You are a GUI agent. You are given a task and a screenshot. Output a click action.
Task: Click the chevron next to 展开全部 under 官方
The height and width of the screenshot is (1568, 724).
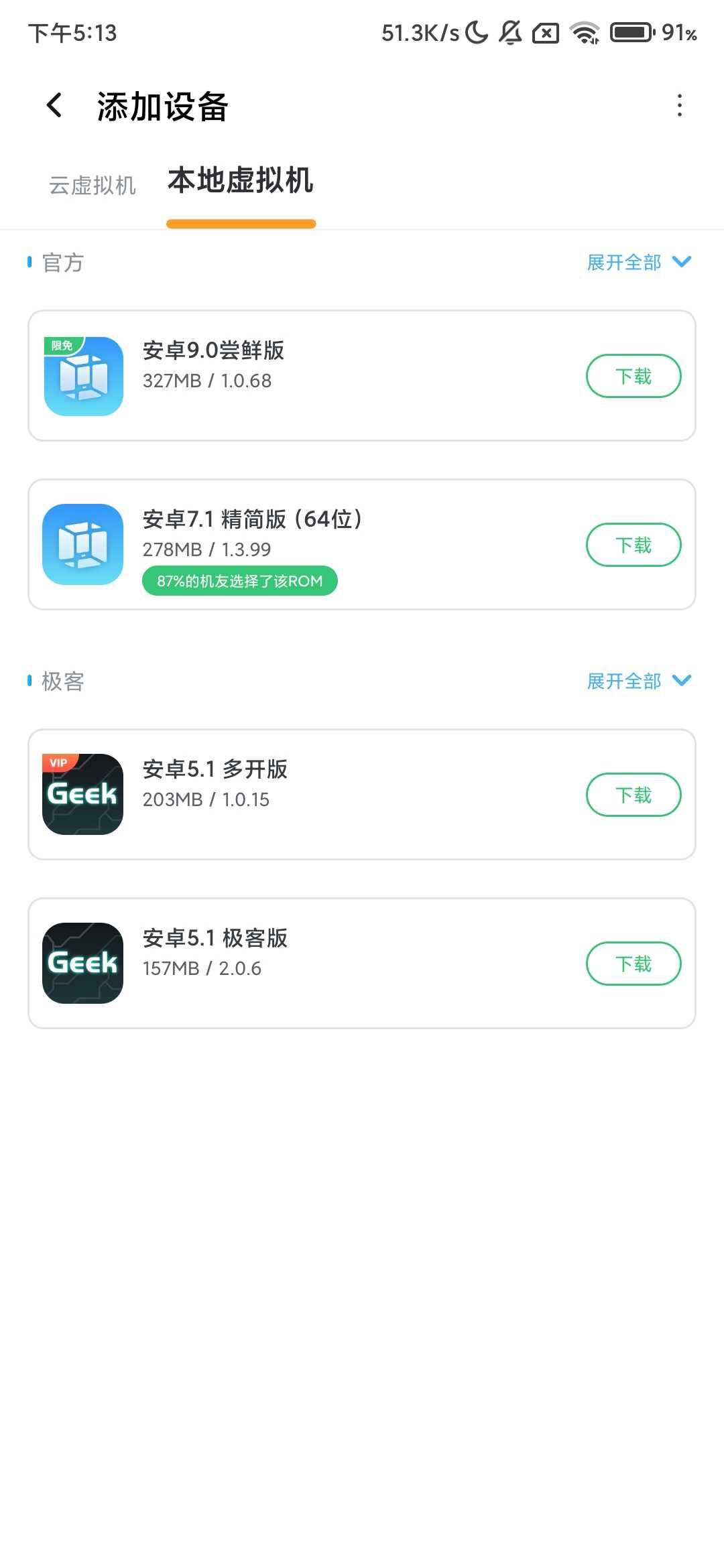681,263
